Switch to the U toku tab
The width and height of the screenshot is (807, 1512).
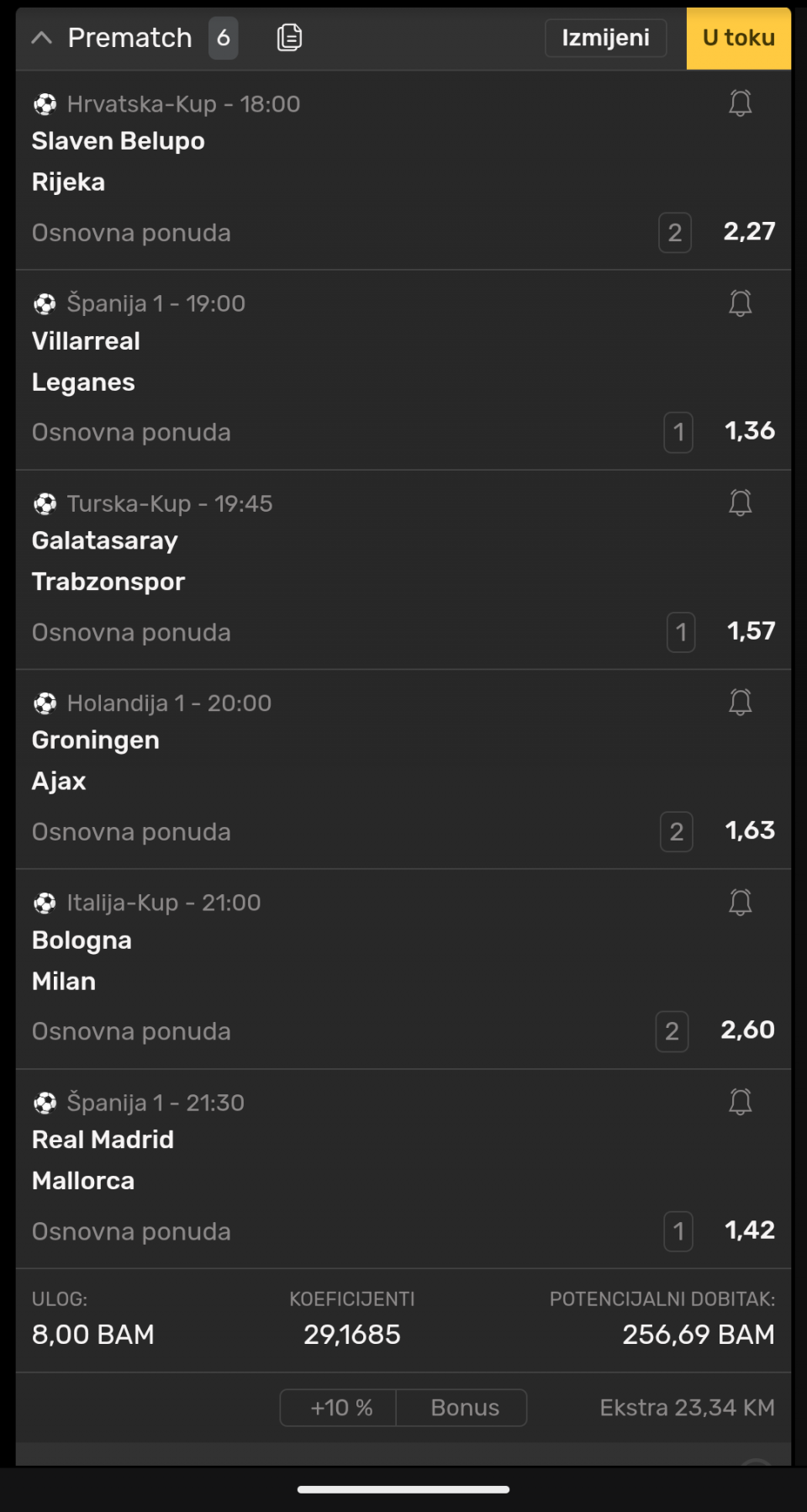coord(738,38)
